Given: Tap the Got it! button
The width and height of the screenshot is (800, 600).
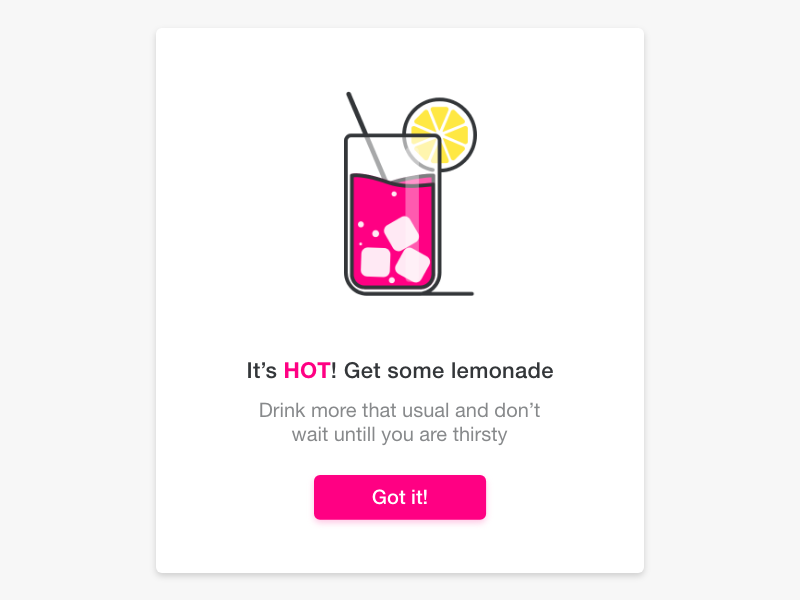Looking at the screenshot, I should (x=400, y=497).
